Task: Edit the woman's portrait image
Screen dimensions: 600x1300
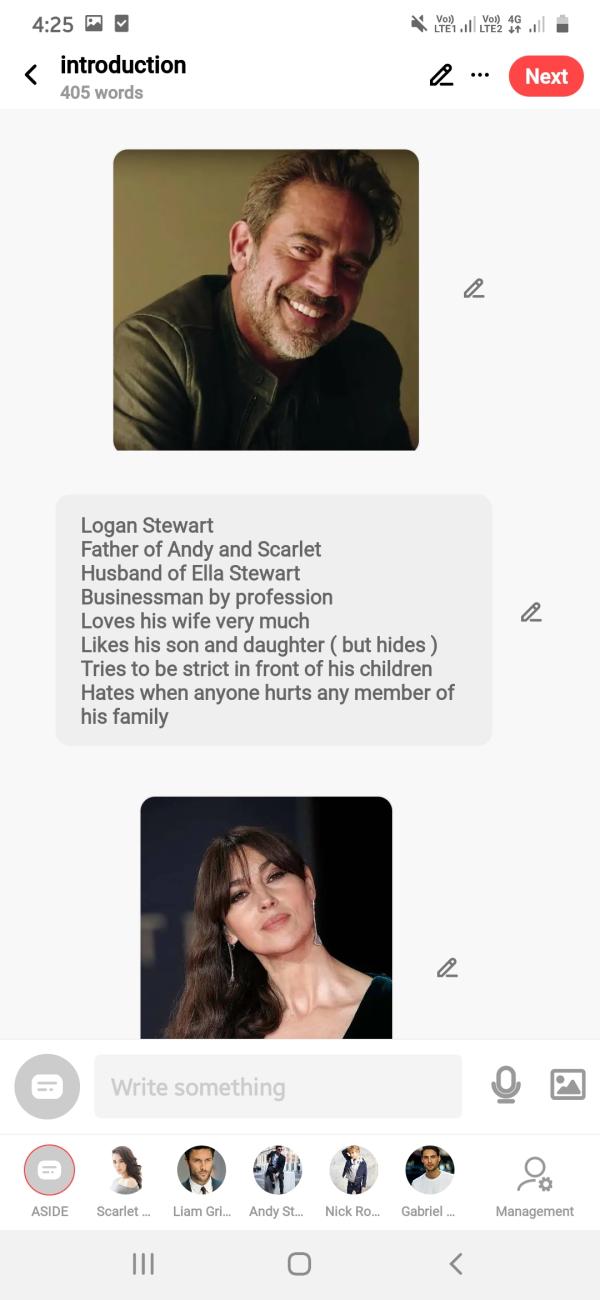Action: click(447, 968)
